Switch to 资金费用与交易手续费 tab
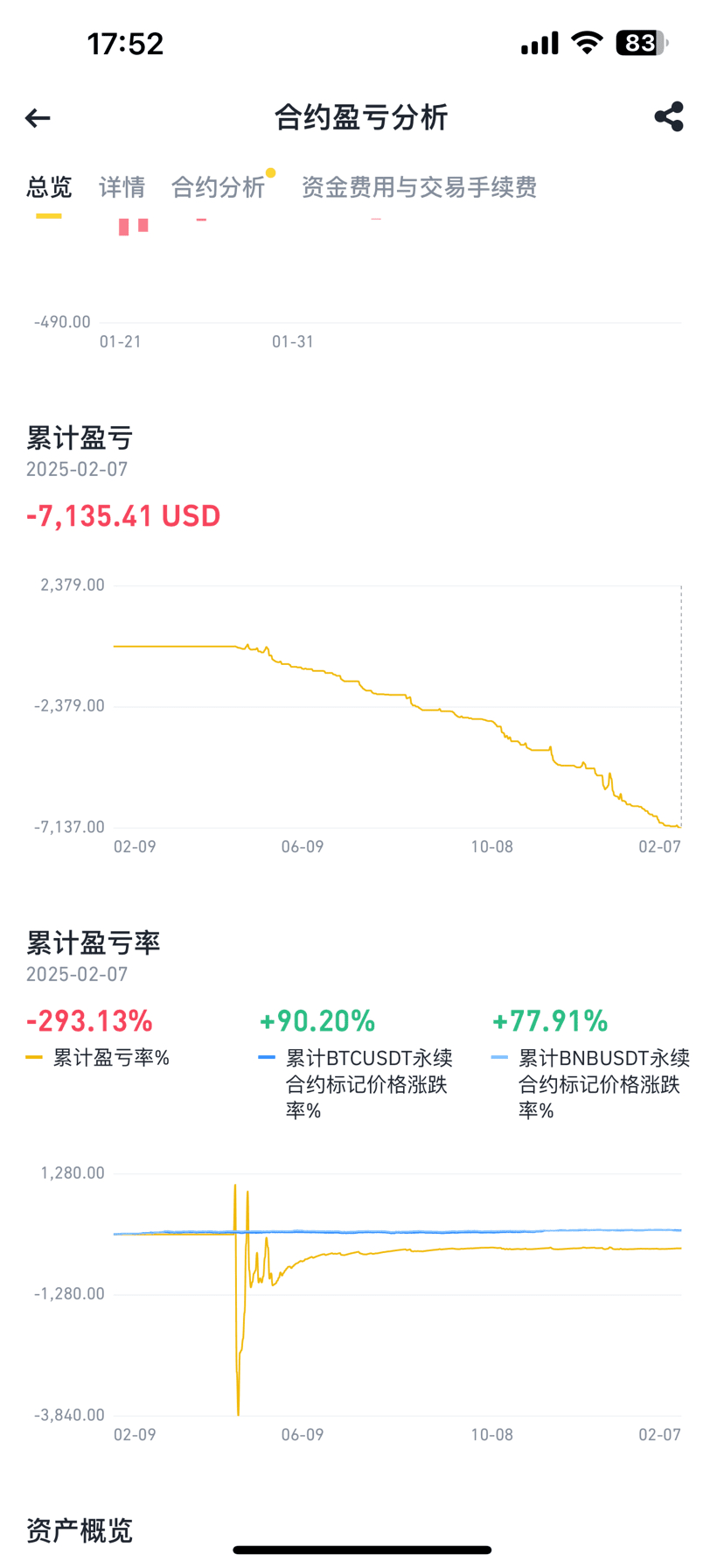 (x=419, y=187)
